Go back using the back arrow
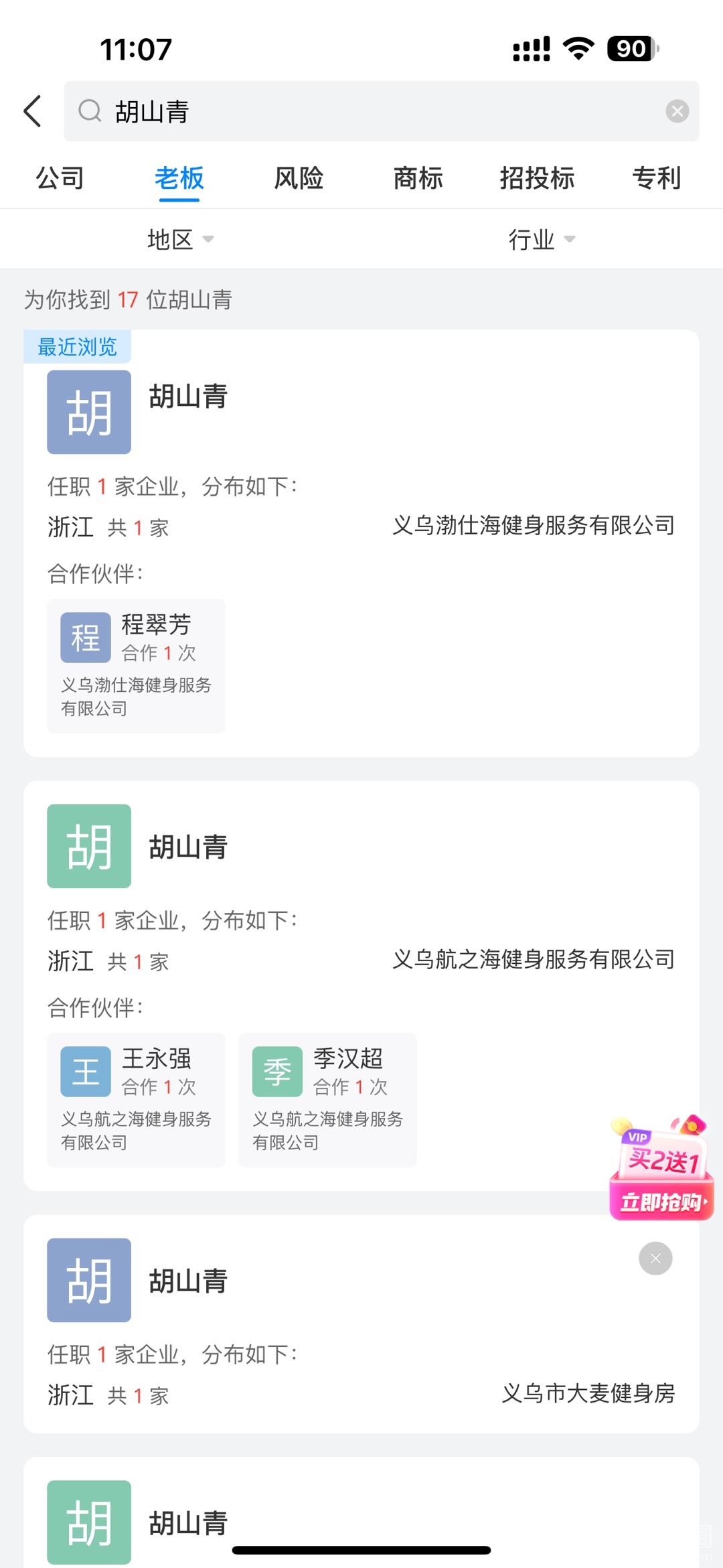 (33, 111)
